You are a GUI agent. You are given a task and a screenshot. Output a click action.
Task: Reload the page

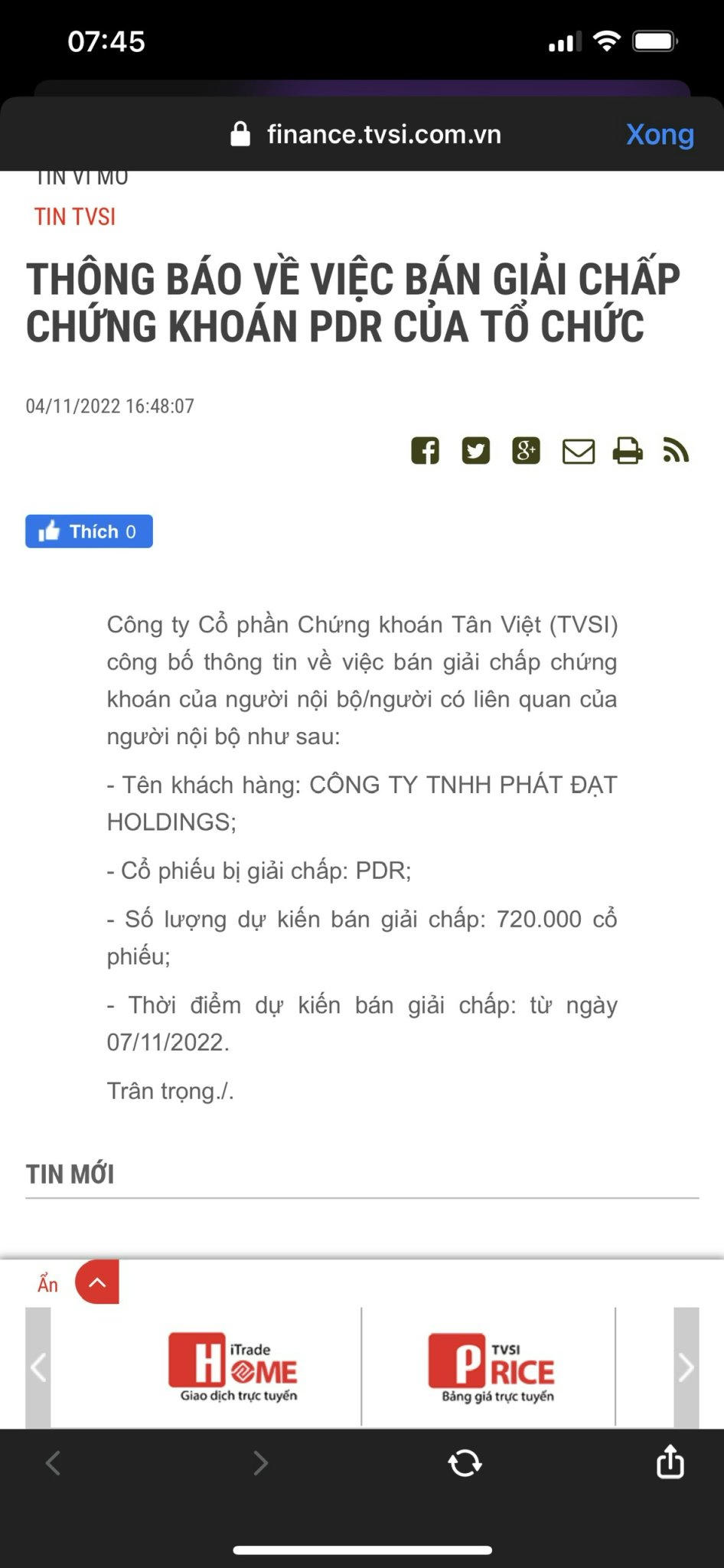click(465, 1463)
